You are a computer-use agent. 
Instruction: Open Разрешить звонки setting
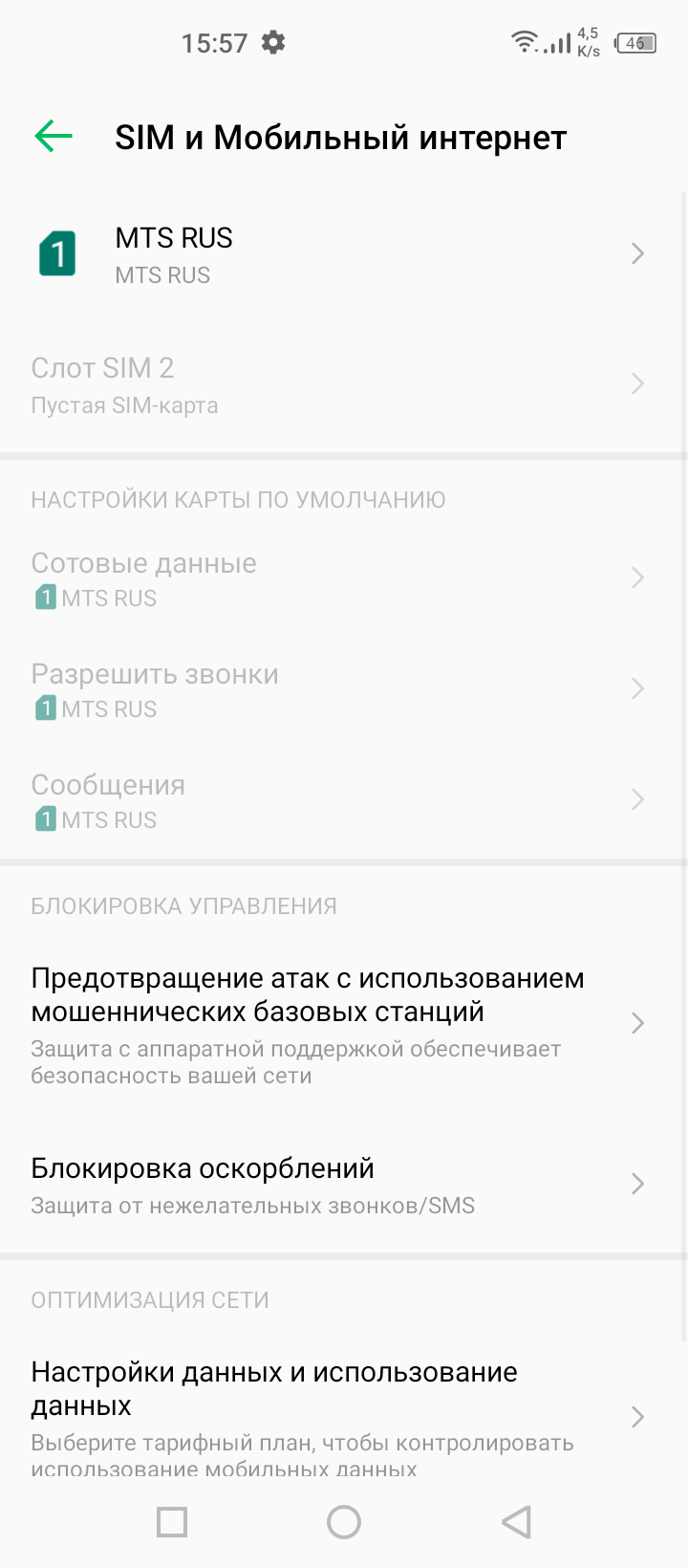pyautogui.click(x=344, y=689)
